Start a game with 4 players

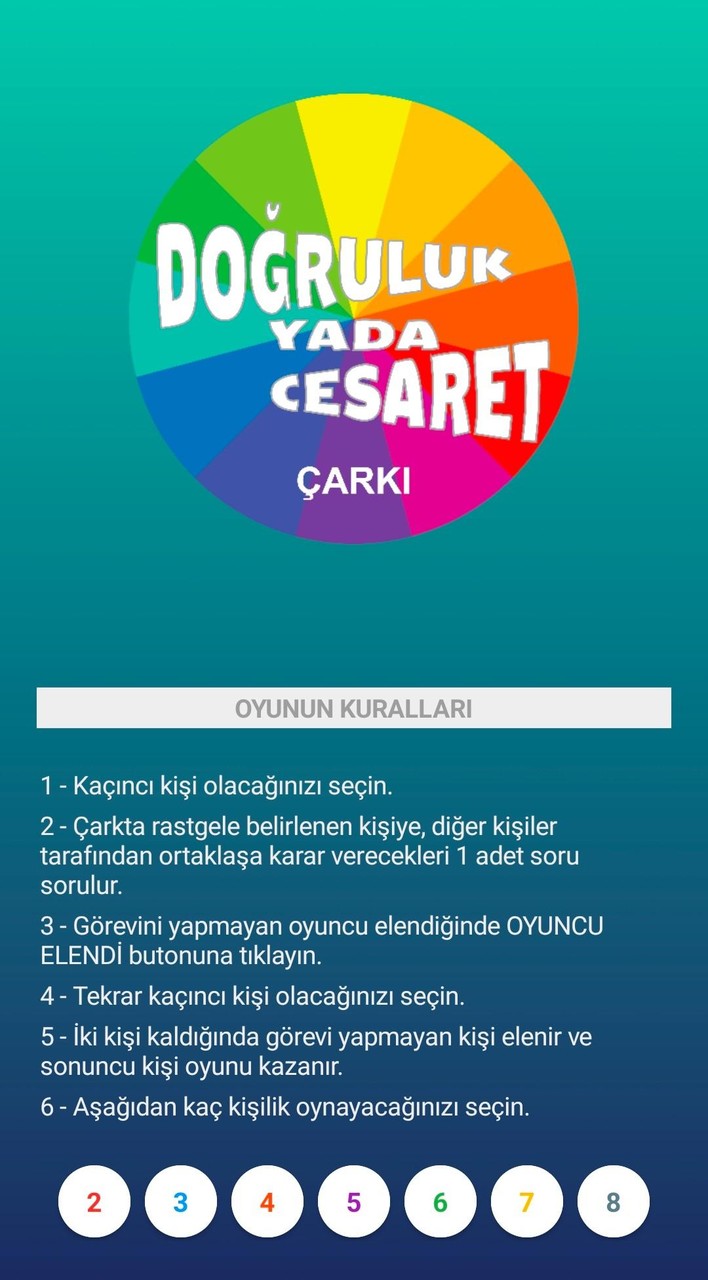coord(267,1202)
